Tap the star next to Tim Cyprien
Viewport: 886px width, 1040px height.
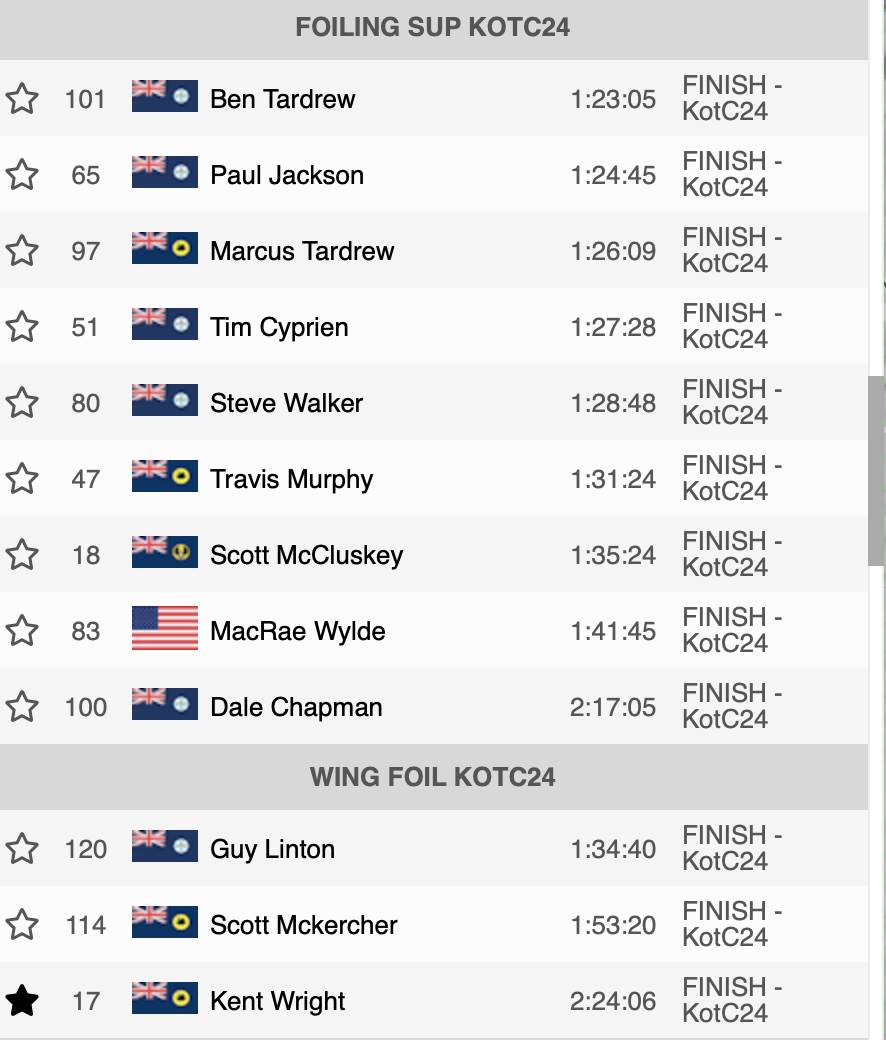[x=22, y=327]
